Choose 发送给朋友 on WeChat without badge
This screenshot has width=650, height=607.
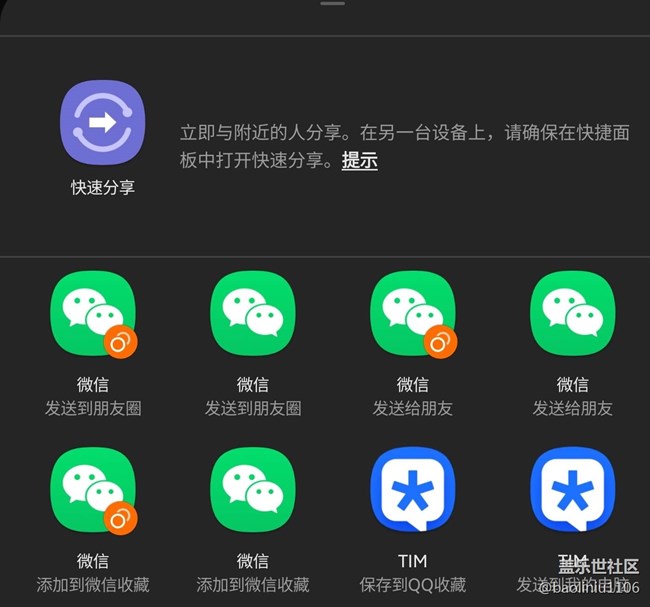pyautogui.click(x=573, y=314)
